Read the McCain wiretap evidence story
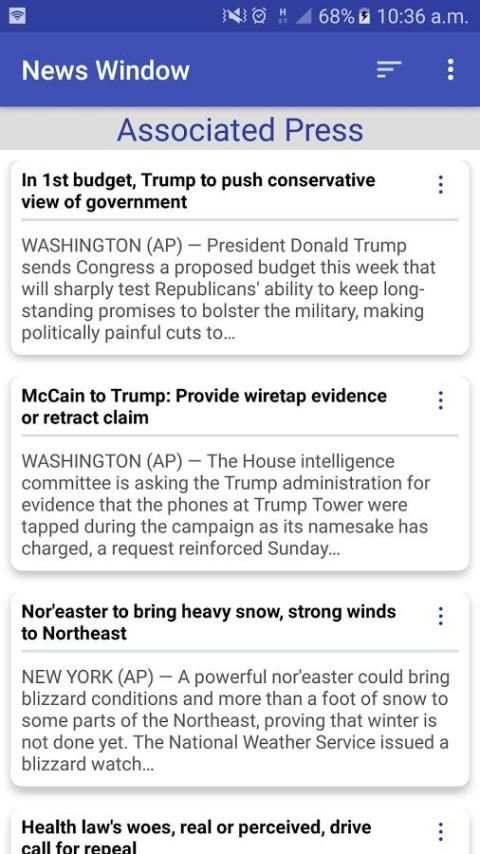The image size is (480, 854). coord(240,473)
